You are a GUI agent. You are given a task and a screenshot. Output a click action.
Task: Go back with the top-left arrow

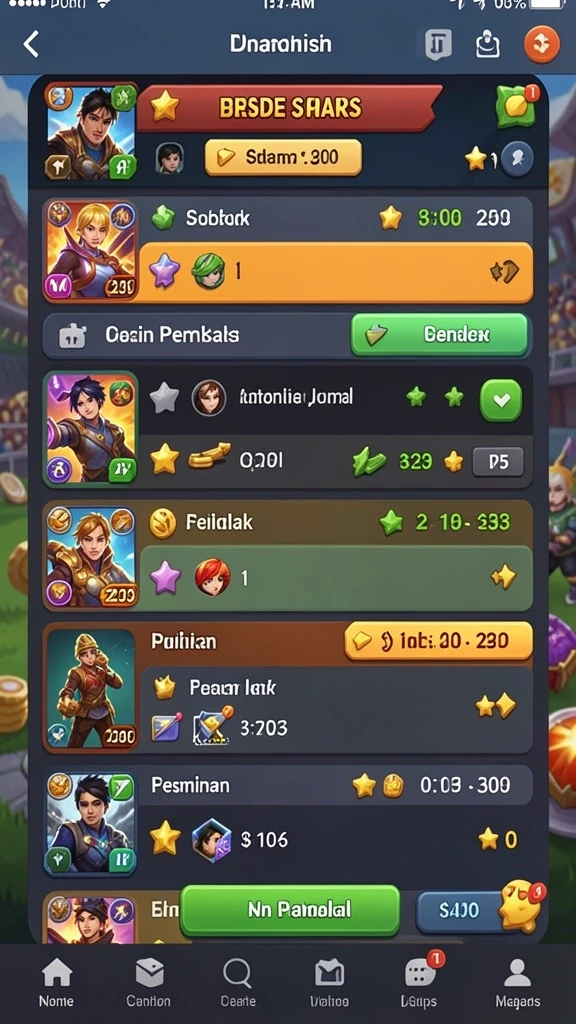coord(31,44)
